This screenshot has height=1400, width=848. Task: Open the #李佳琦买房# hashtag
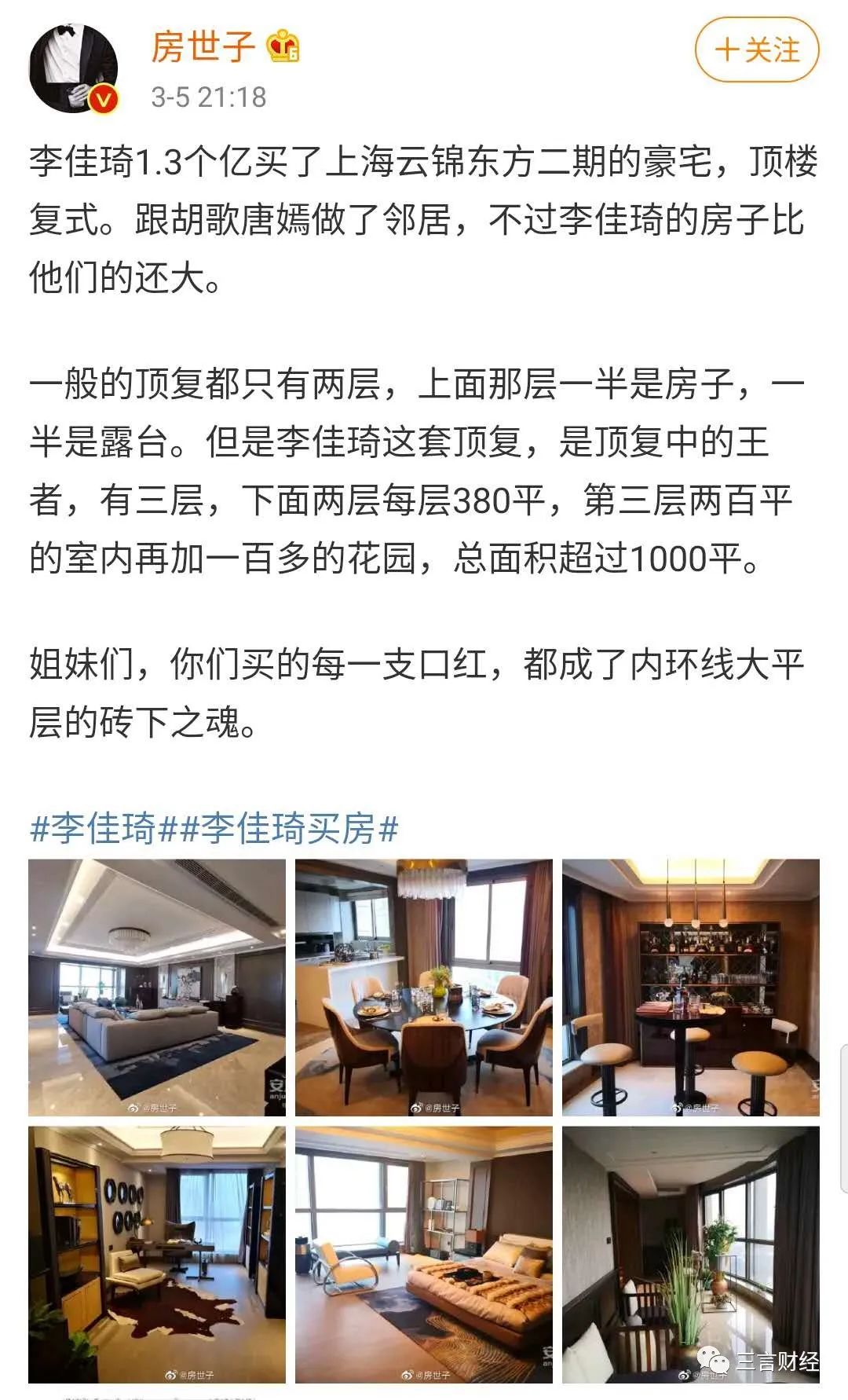291,829
